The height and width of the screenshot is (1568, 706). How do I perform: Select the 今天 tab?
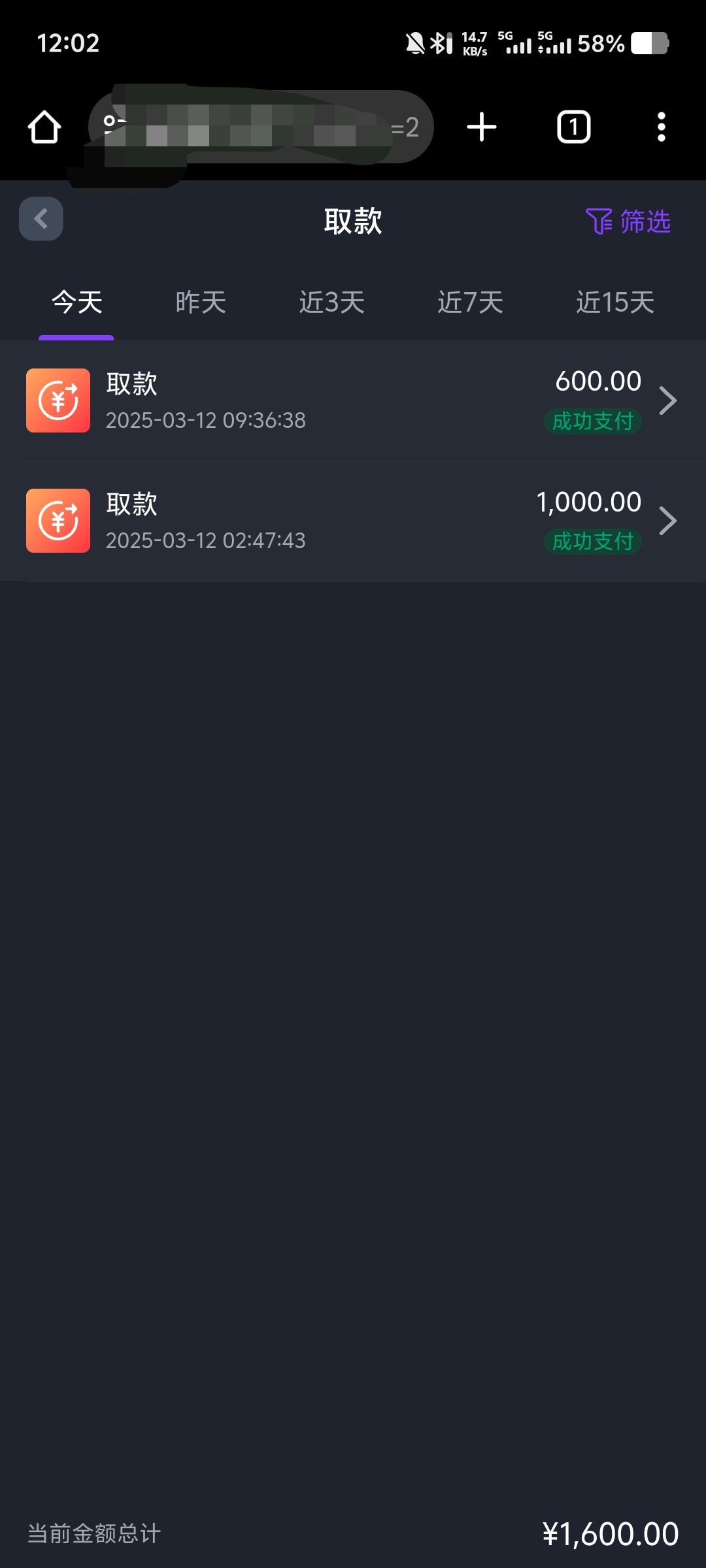click(77, 302)
